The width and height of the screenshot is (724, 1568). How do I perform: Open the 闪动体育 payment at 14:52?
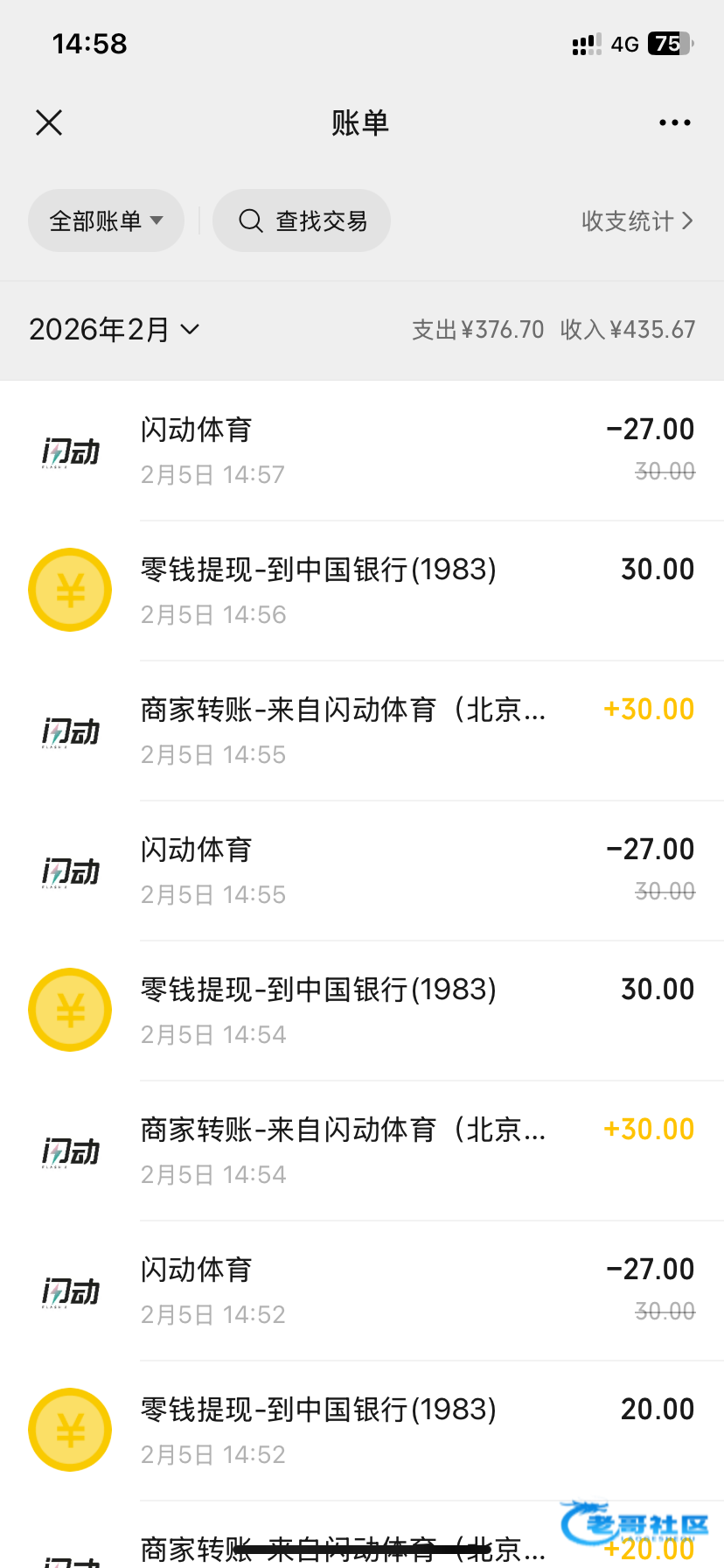click(362, 1291)
